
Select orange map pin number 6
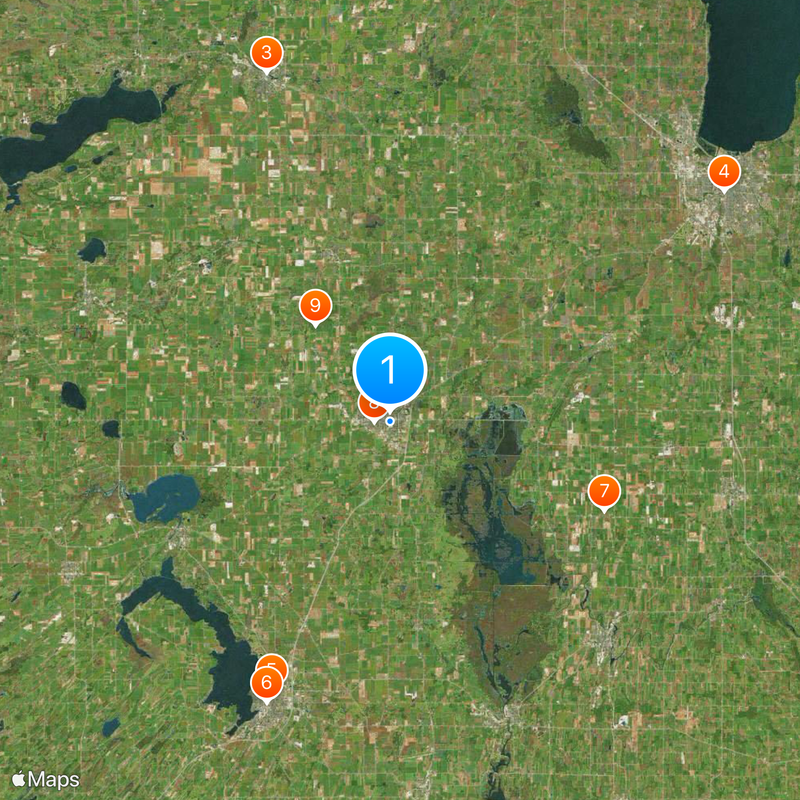click(x=266, y=684)
